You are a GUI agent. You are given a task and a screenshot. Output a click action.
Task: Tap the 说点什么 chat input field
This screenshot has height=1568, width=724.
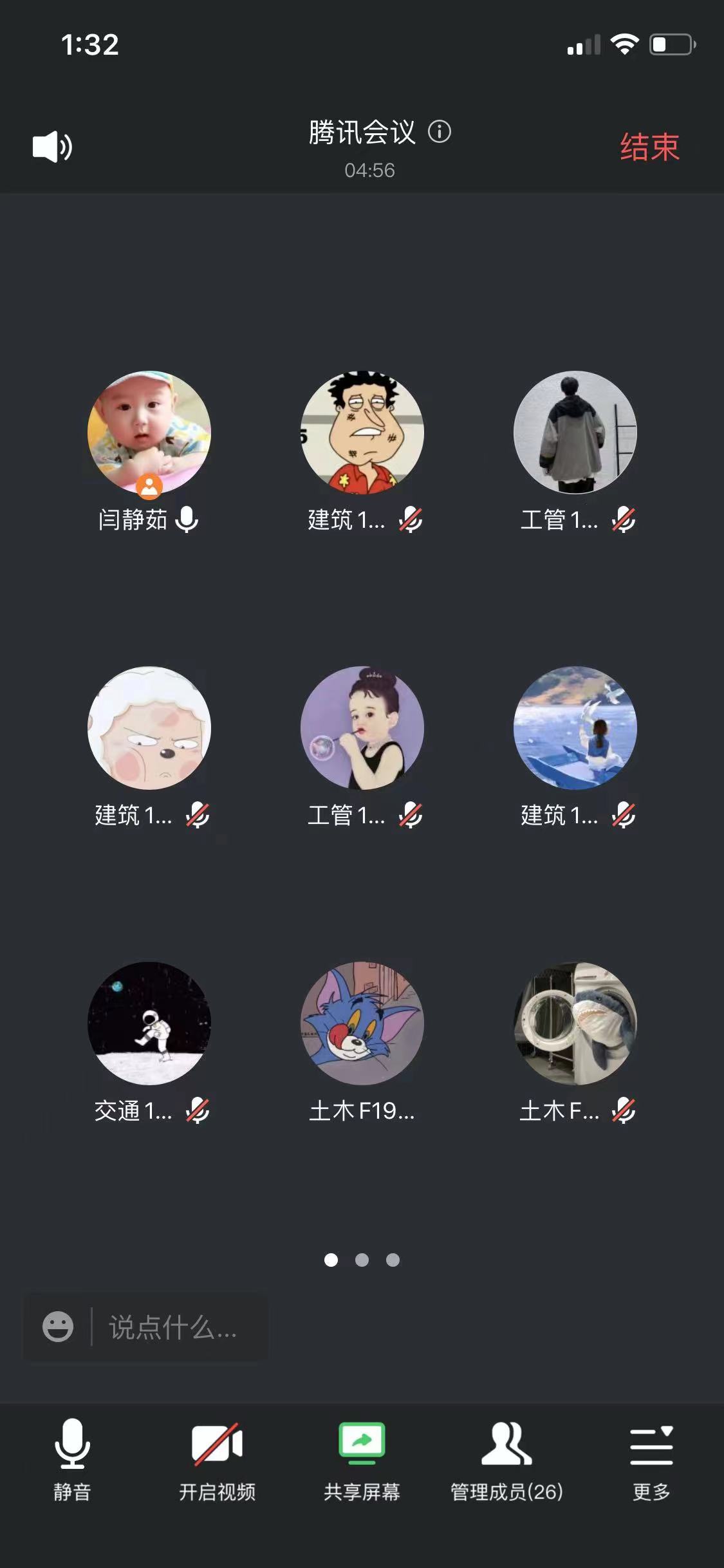pyautogui.click(x=174, y=1327)
